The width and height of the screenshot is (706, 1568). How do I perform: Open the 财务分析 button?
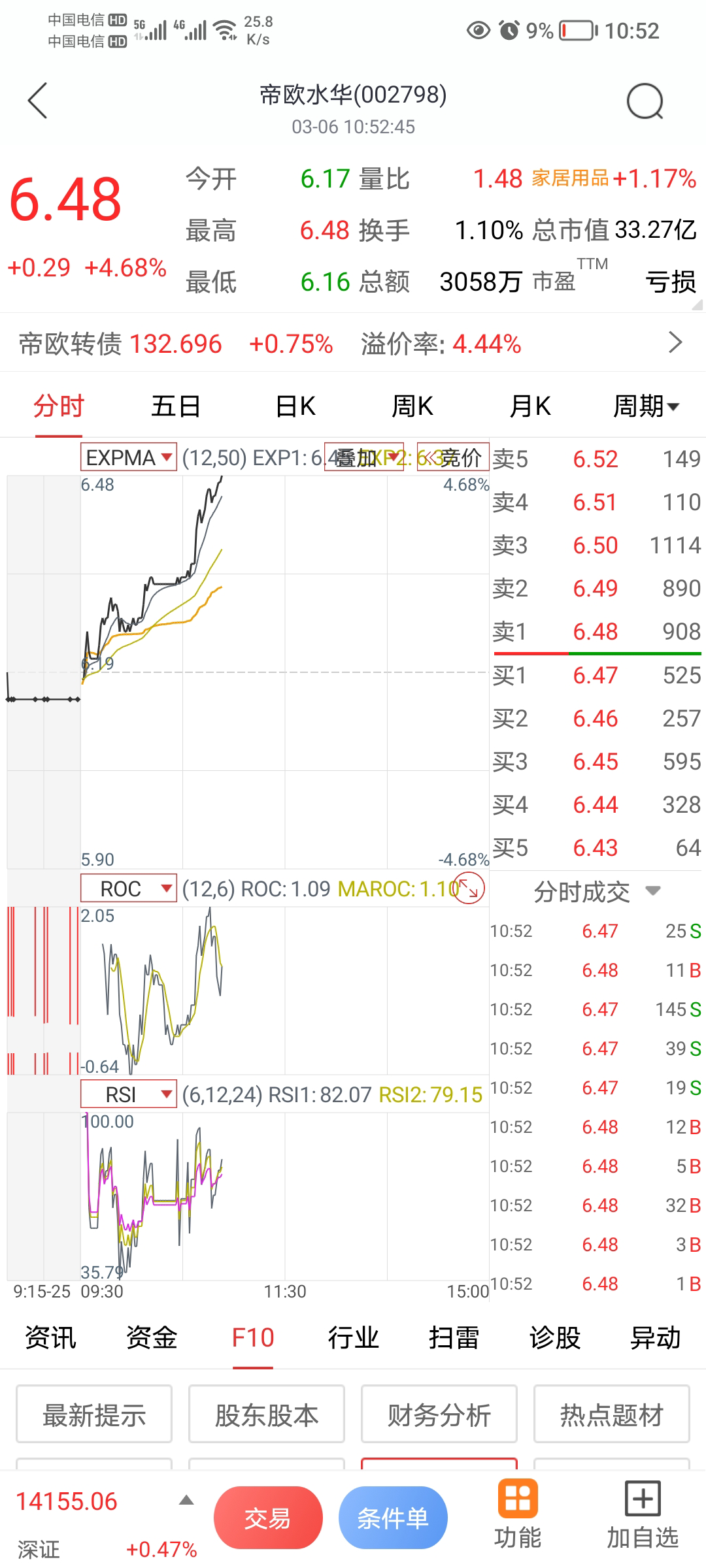click(x=439, y=1415)
